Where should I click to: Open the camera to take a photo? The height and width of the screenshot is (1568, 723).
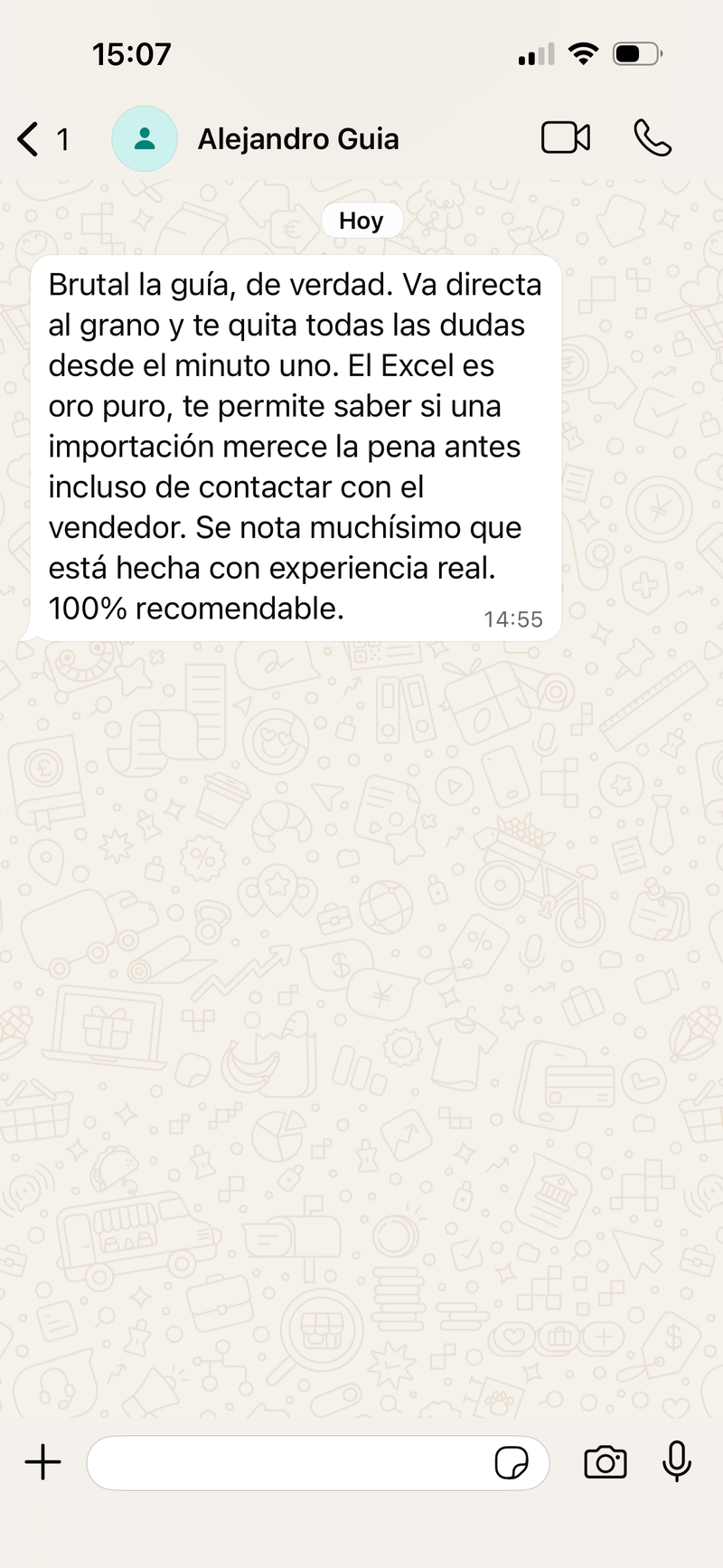coord(605,1462)
